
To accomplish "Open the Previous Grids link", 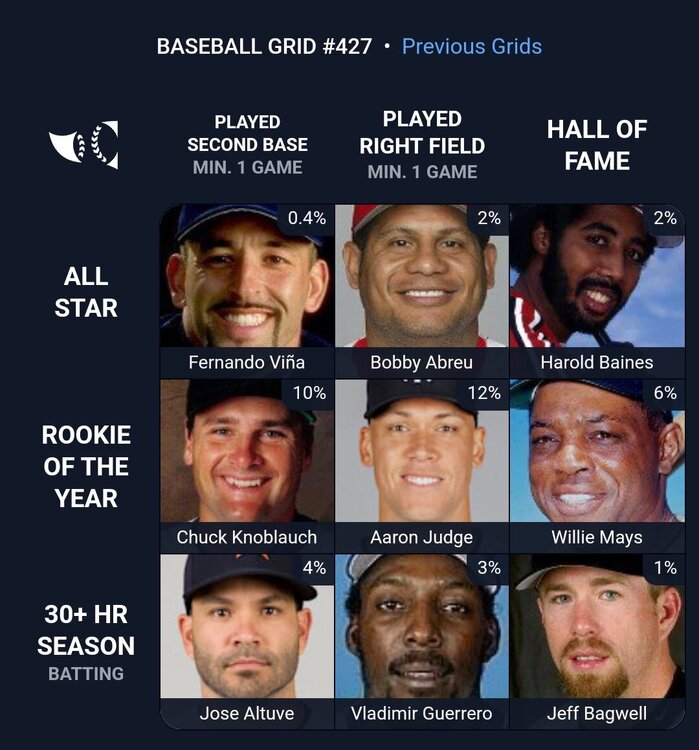I will 471,46.
